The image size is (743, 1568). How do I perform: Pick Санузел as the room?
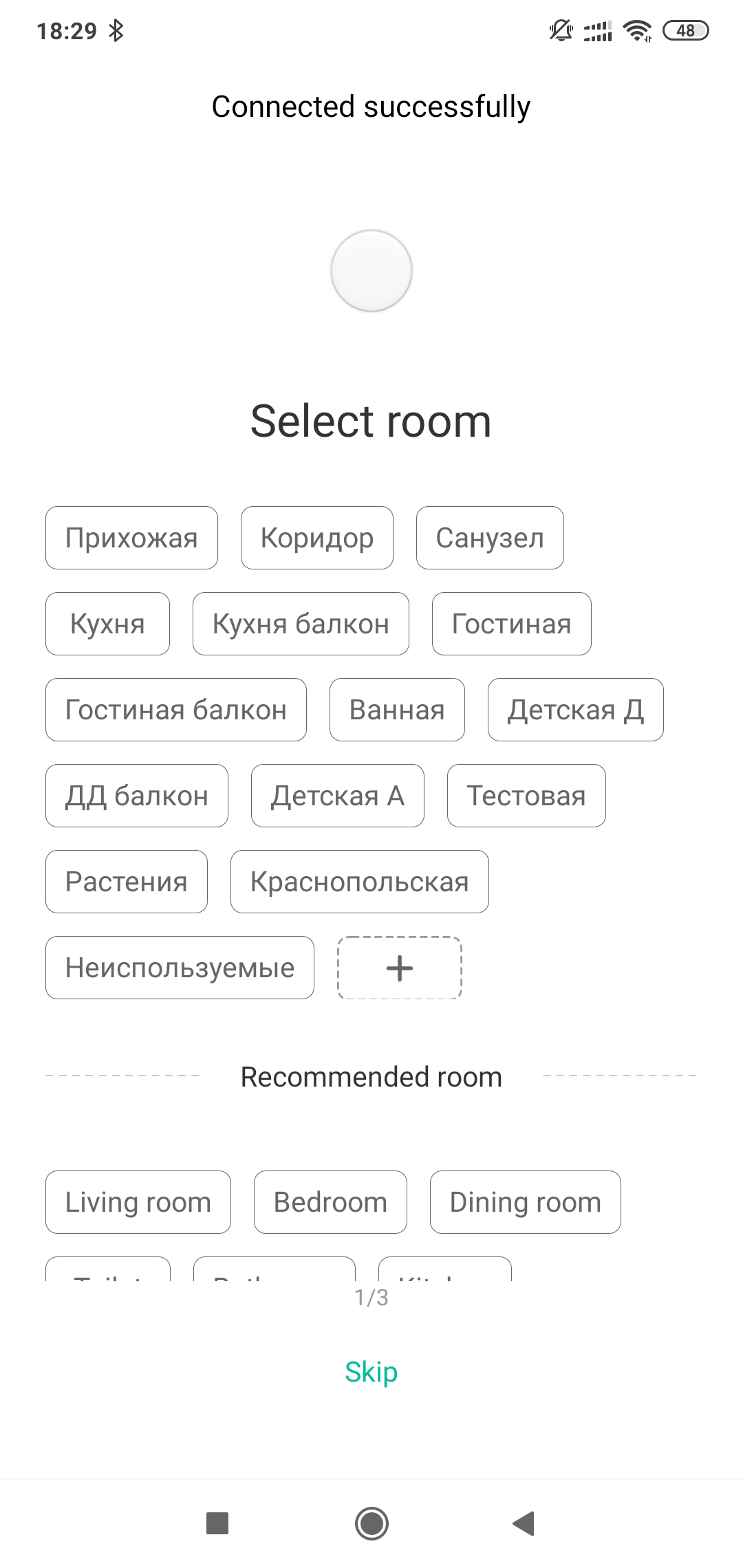point(490,538)
